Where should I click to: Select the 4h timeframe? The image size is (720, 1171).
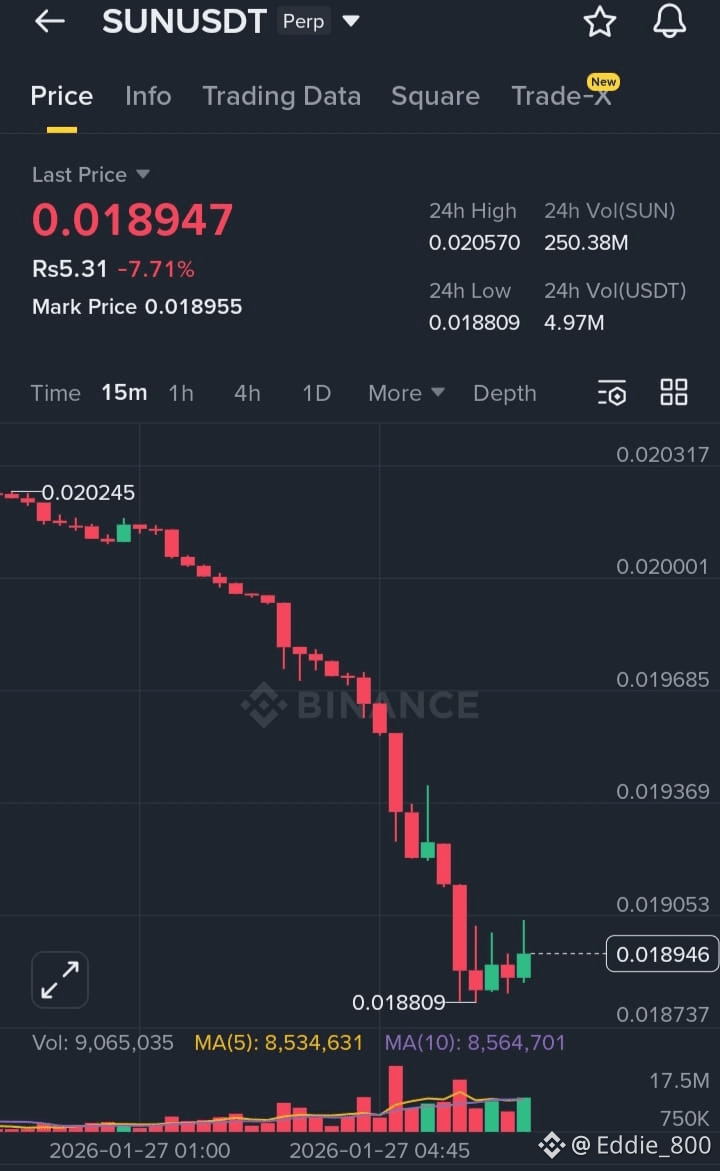click(x=247, y=393)
